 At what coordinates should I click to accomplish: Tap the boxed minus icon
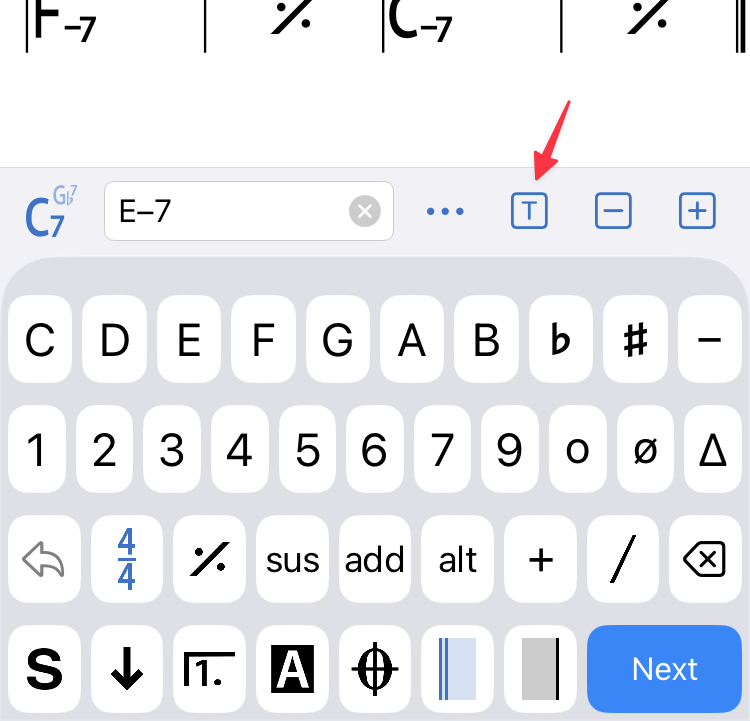(x=613, y=212)
